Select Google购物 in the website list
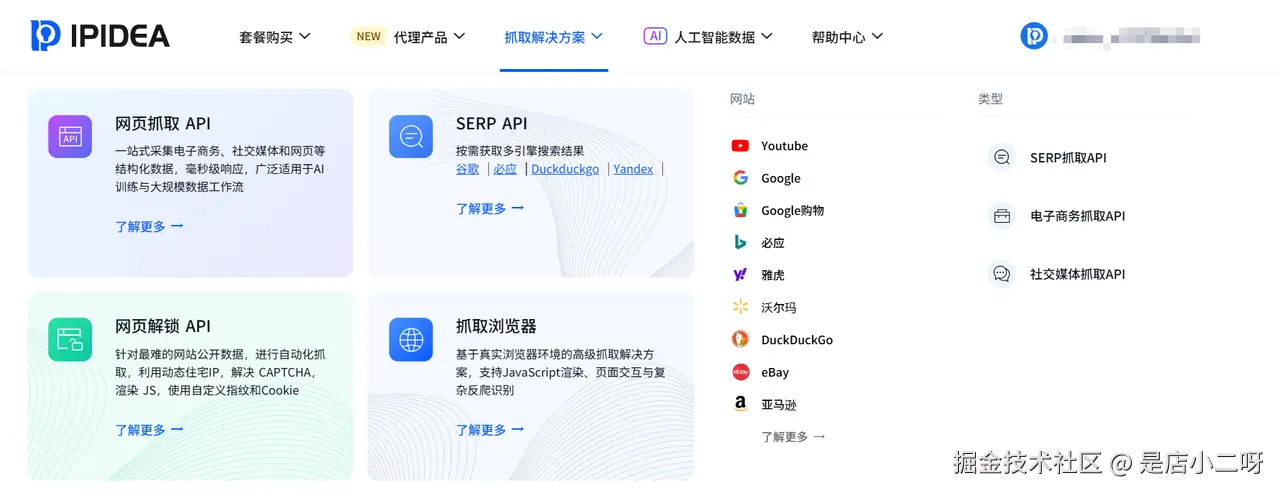Screen dimensions: 1280x493 click(792, 211)
